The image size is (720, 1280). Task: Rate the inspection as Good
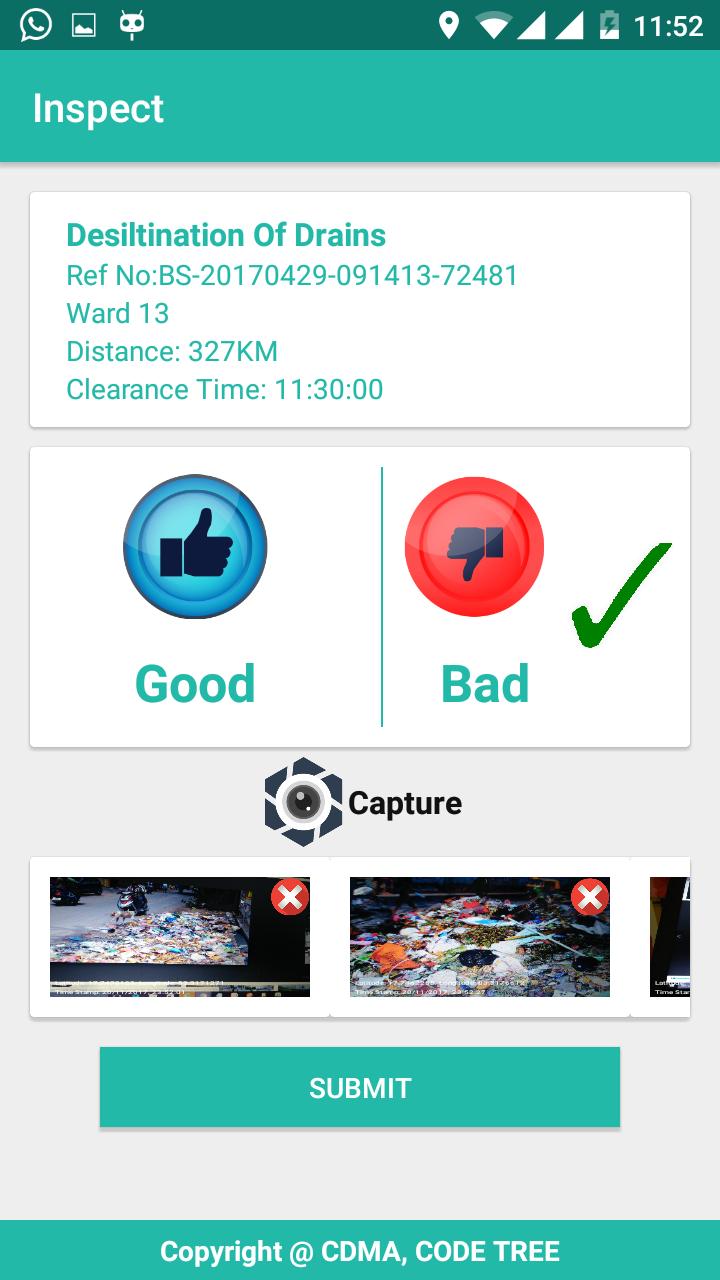(195, 547)
